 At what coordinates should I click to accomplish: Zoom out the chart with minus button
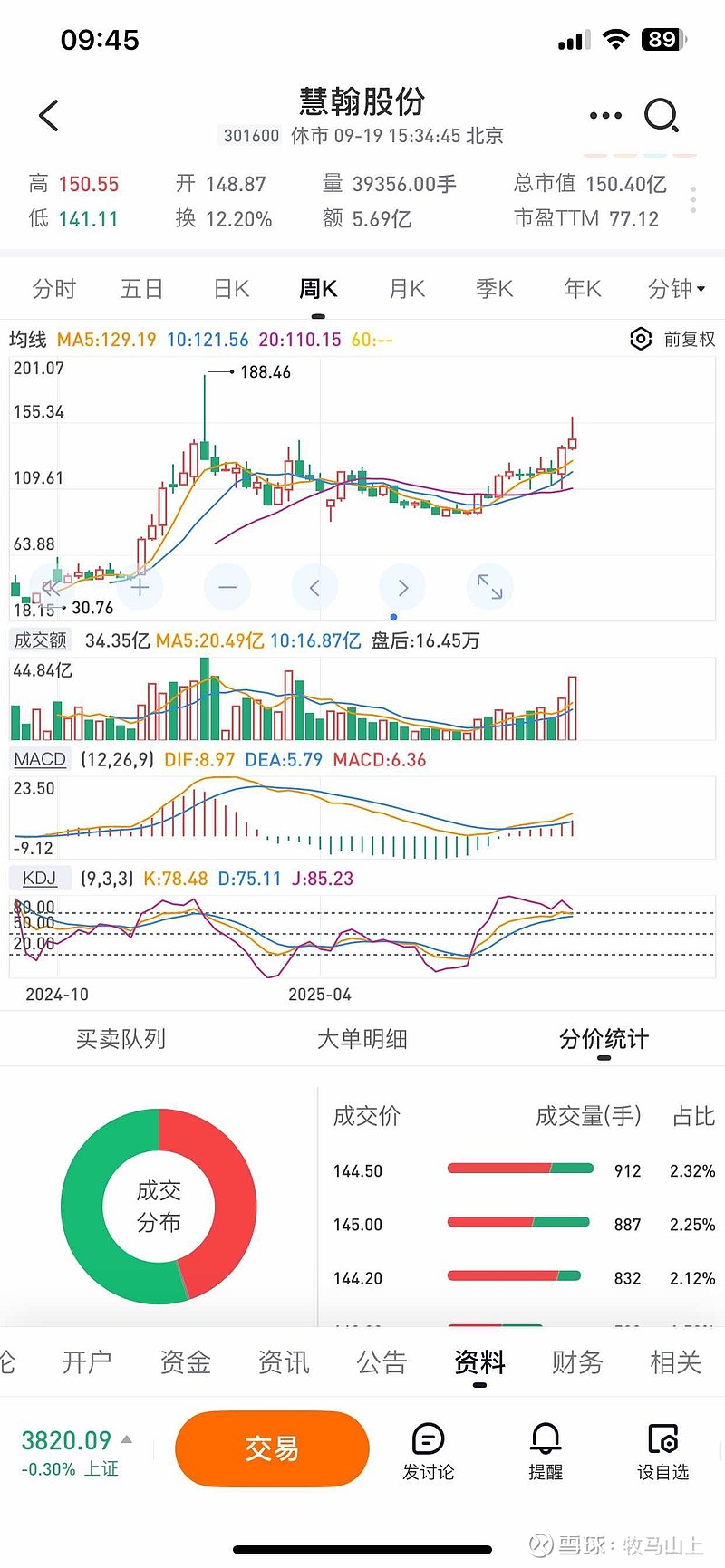pyautogui.click(x=227, y=587)
